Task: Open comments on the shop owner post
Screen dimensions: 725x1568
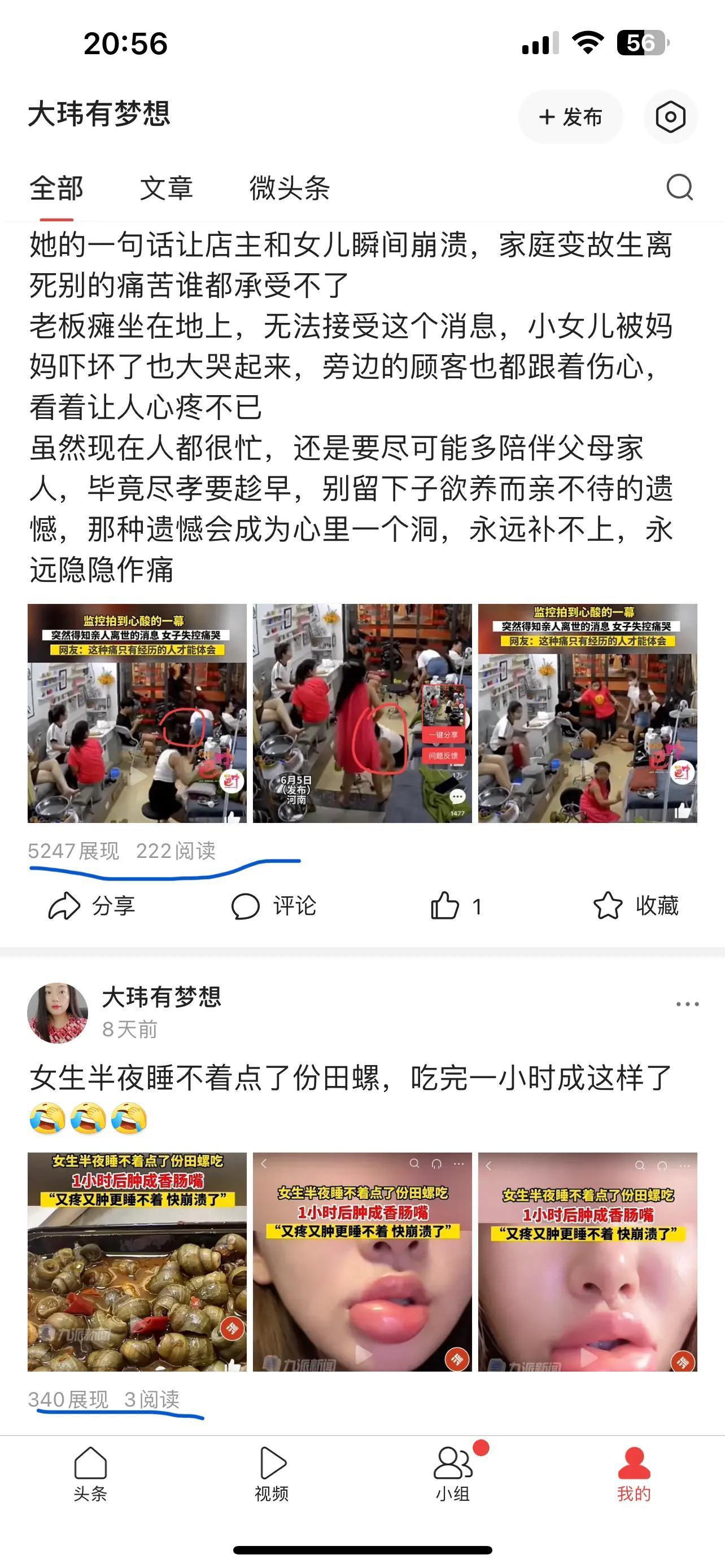Action: tap(273, 906)
